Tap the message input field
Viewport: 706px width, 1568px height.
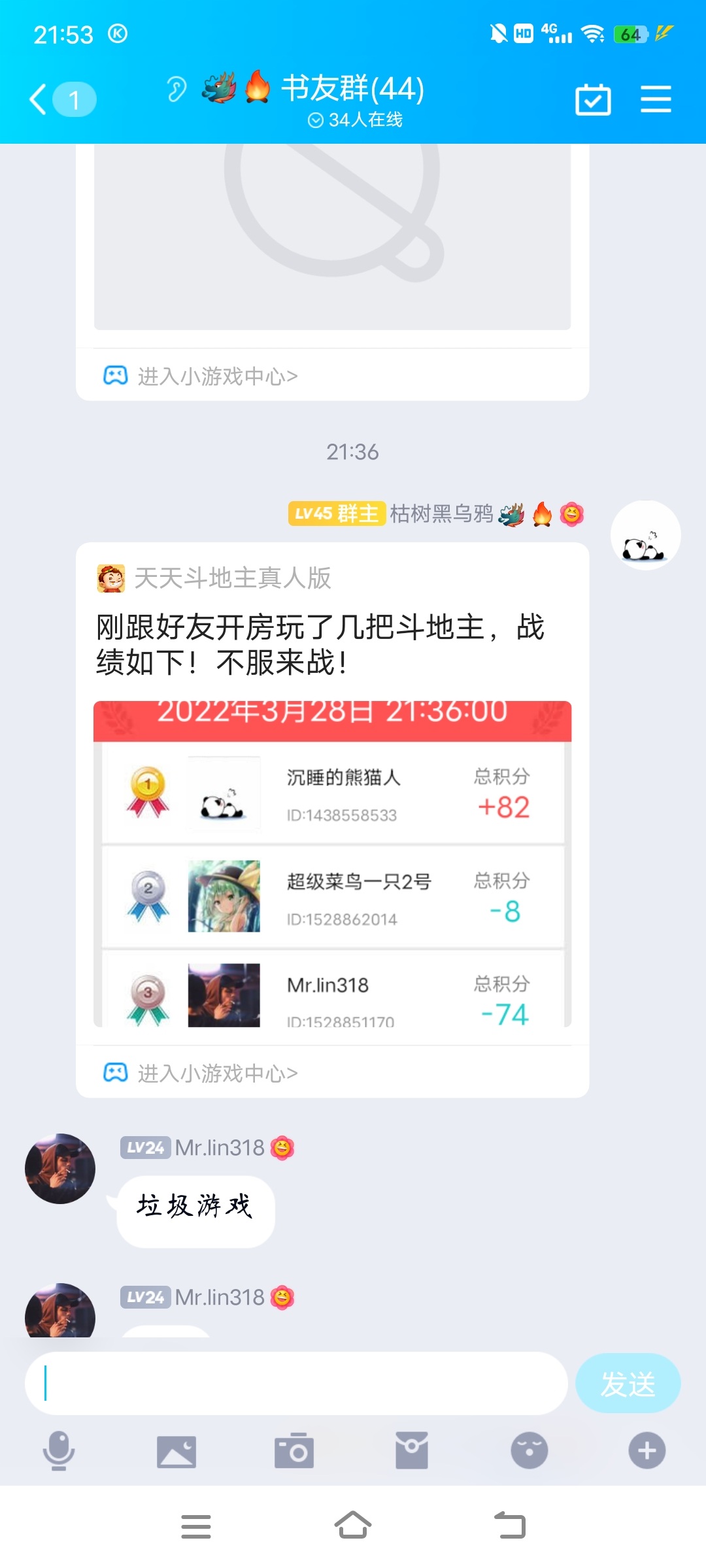tap(296, 1384)
